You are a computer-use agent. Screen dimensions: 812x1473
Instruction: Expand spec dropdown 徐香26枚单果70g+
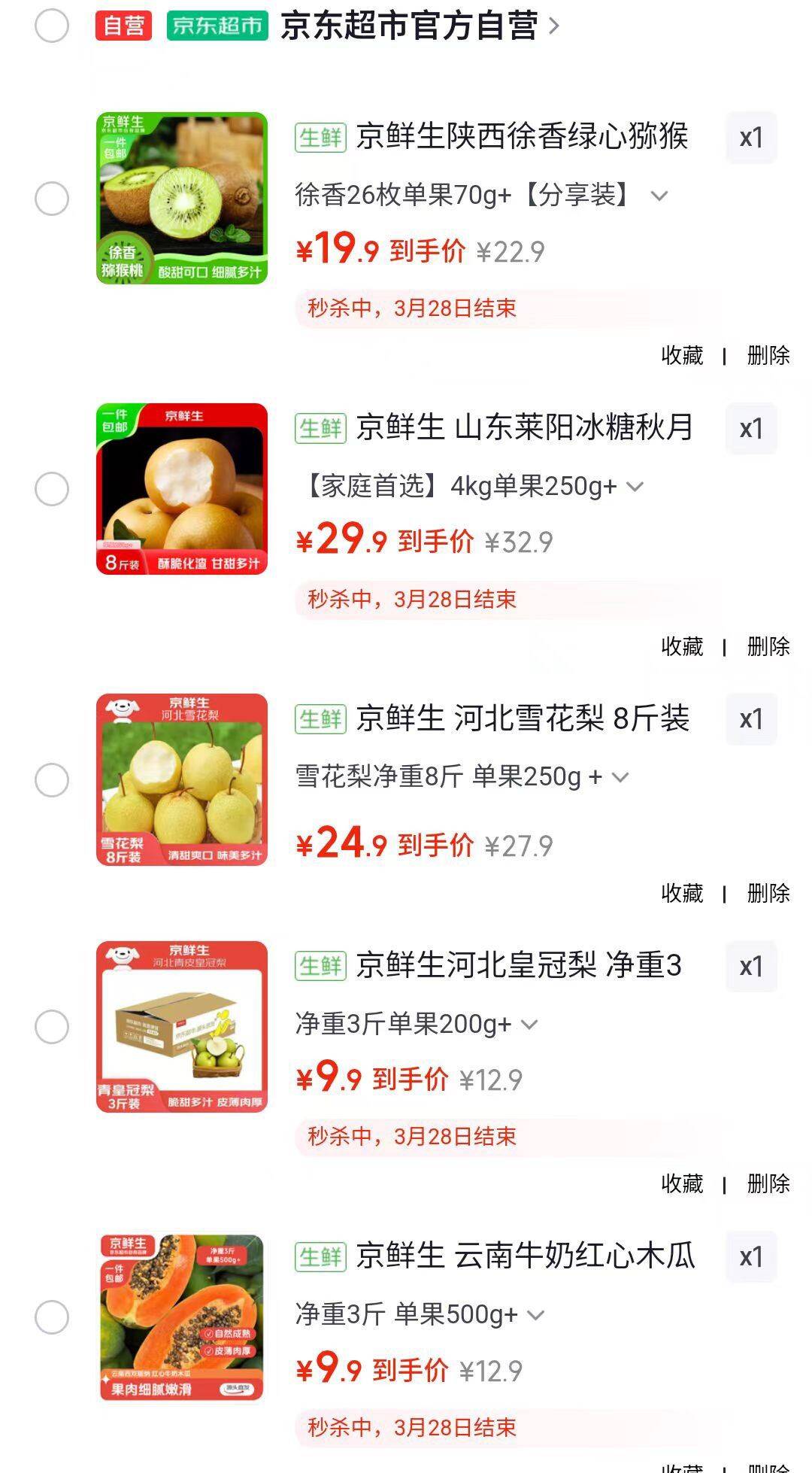click(659, 196)
